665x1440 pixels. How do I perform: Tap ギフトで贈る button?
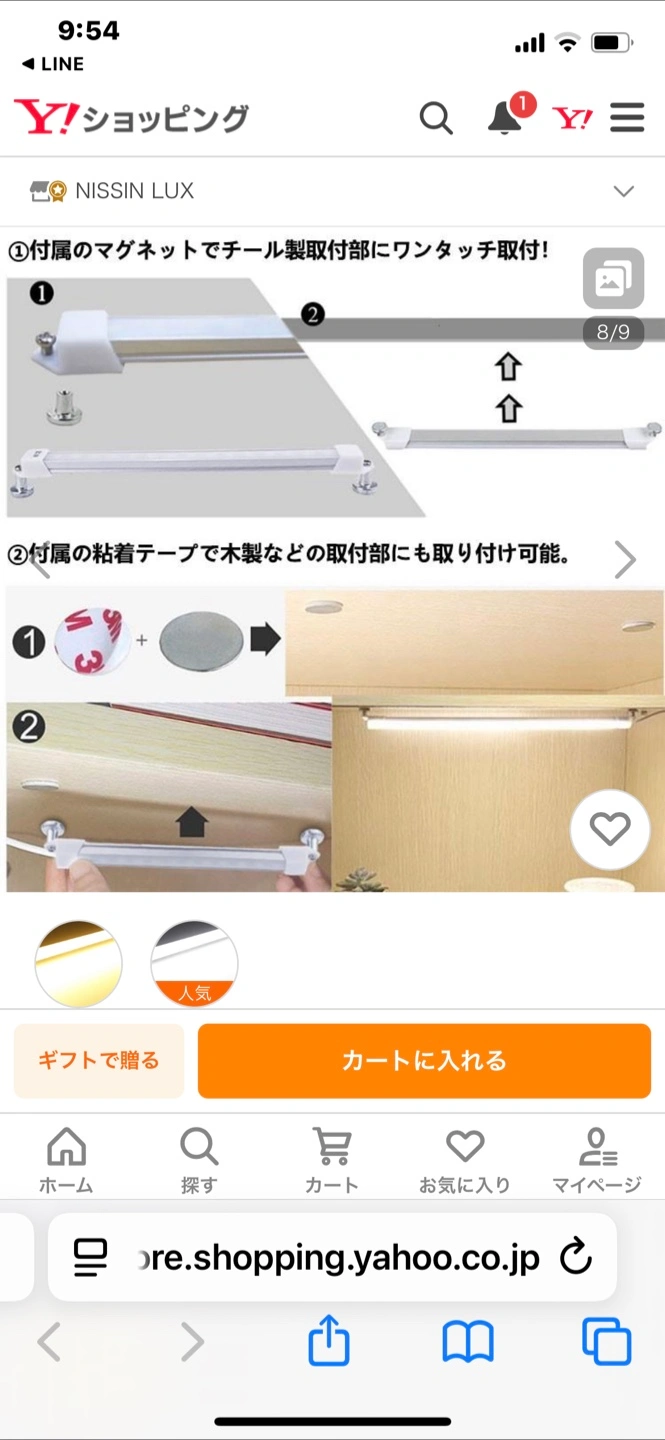[x=99, y=1061]
